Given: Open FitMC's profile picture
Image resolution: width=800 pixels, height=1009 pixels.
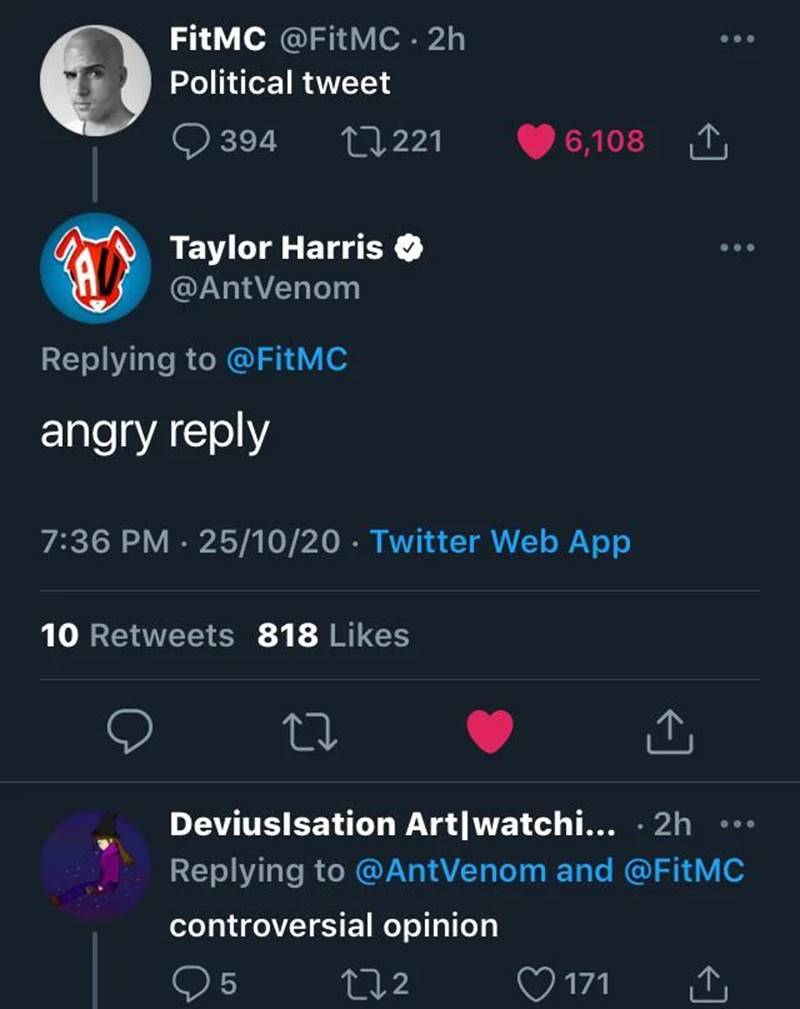Looking at the screenshot, I should click(x=95, y=80).
